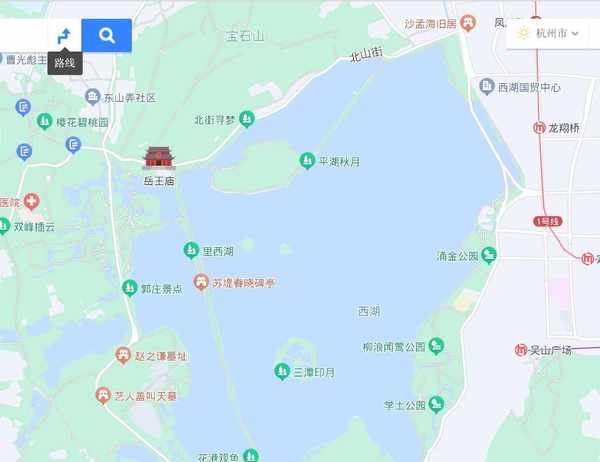Tap the 学士公园 park marker
This screenshot has width=600, height=462.
435,405
